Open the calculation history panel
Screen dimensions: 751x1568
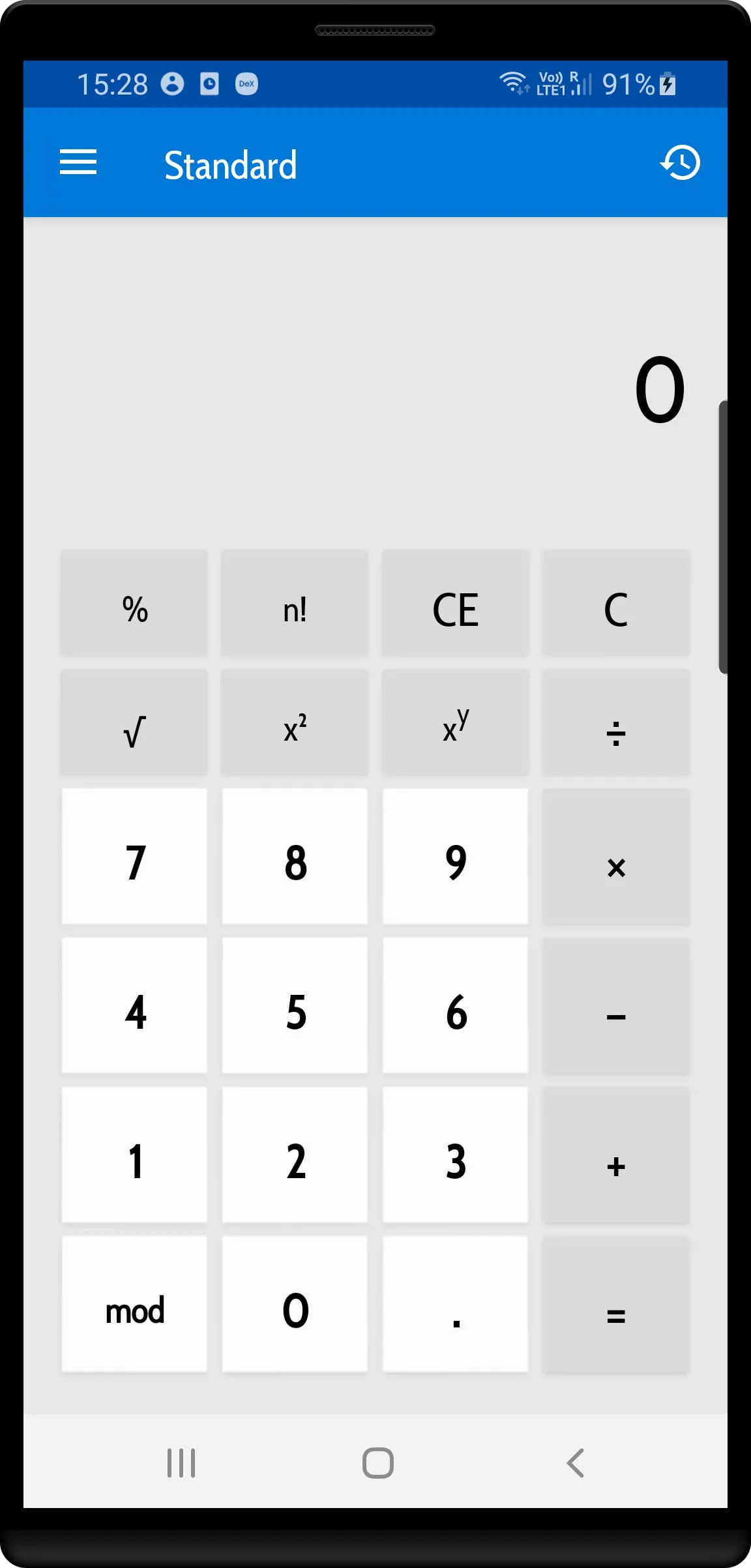681,162
